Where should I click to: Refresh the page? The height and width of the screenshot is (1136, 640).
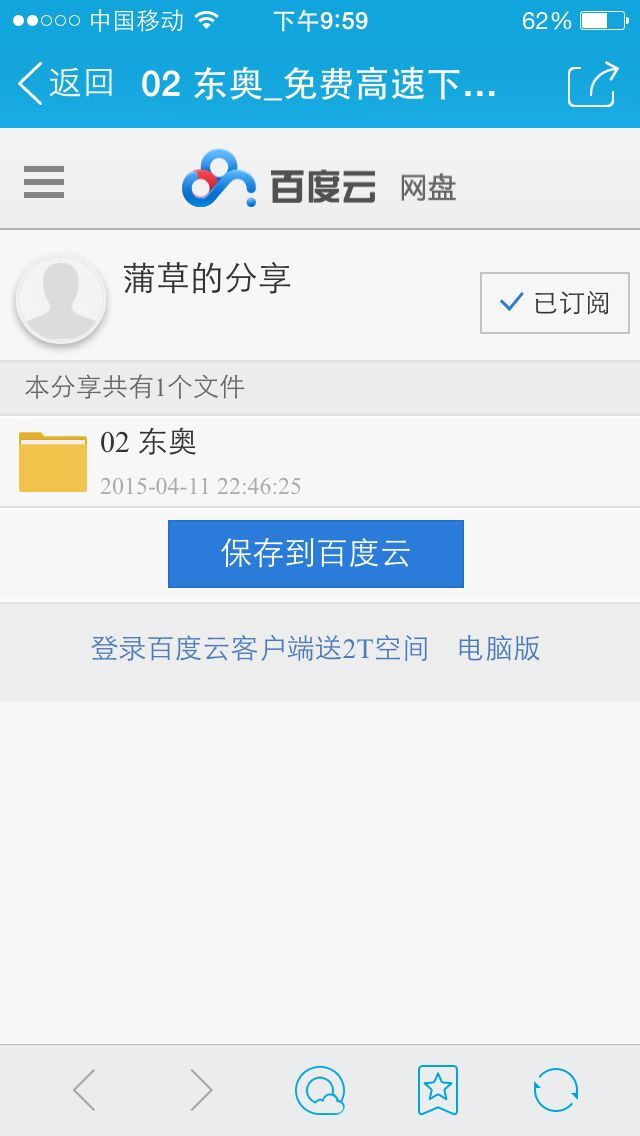click(556, 1090)
